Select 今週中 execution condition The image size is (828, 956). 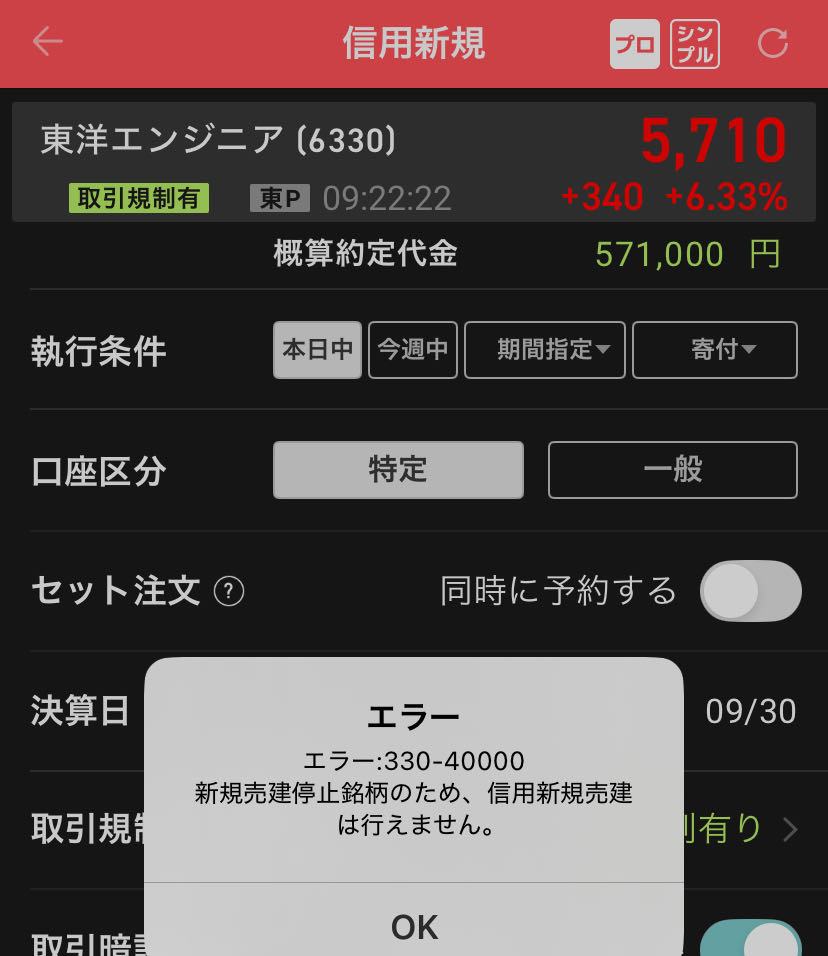(x=413, y=350)
